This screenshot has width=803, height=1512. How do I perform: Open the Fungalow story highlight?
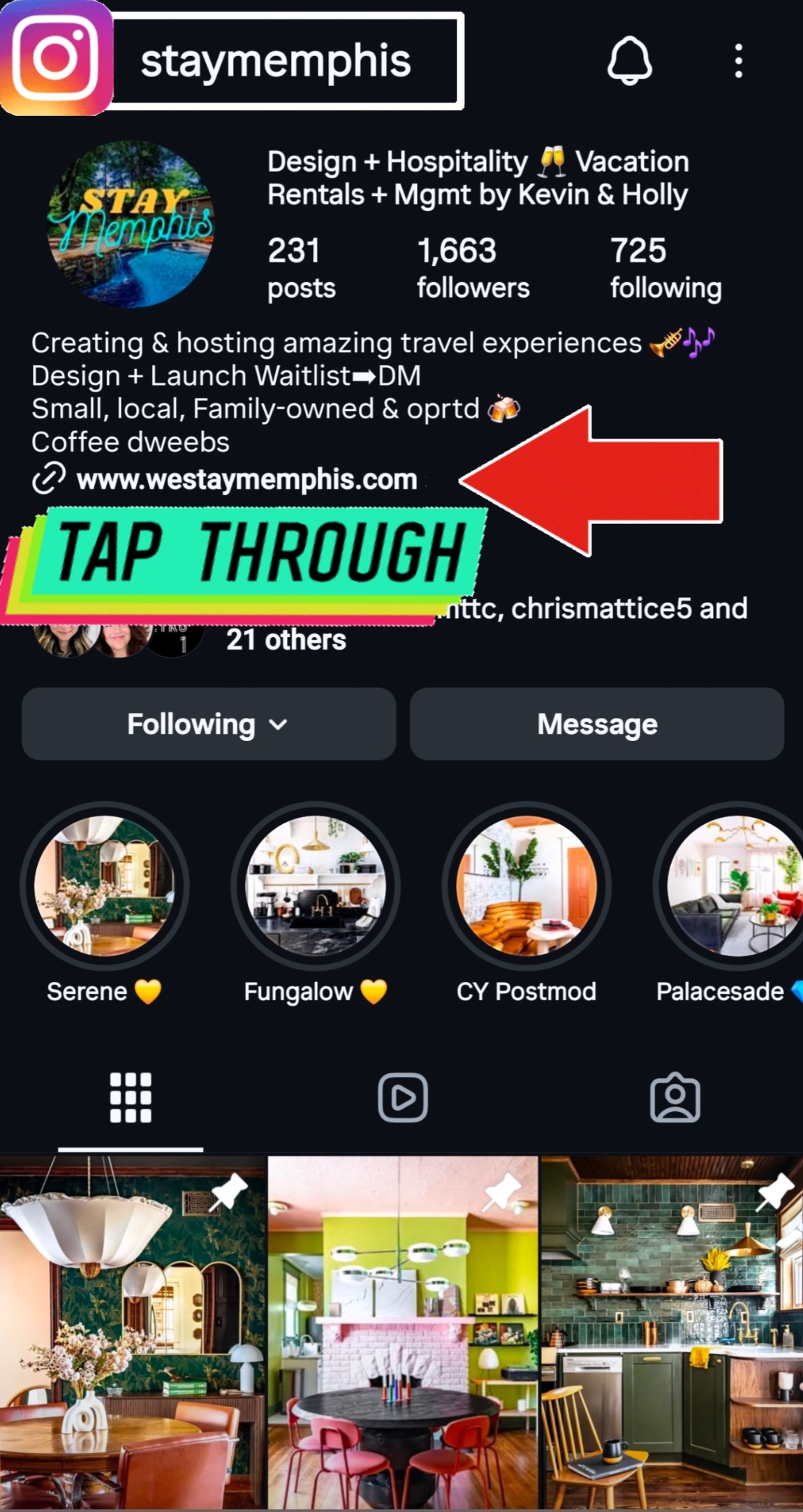(316, 886)
